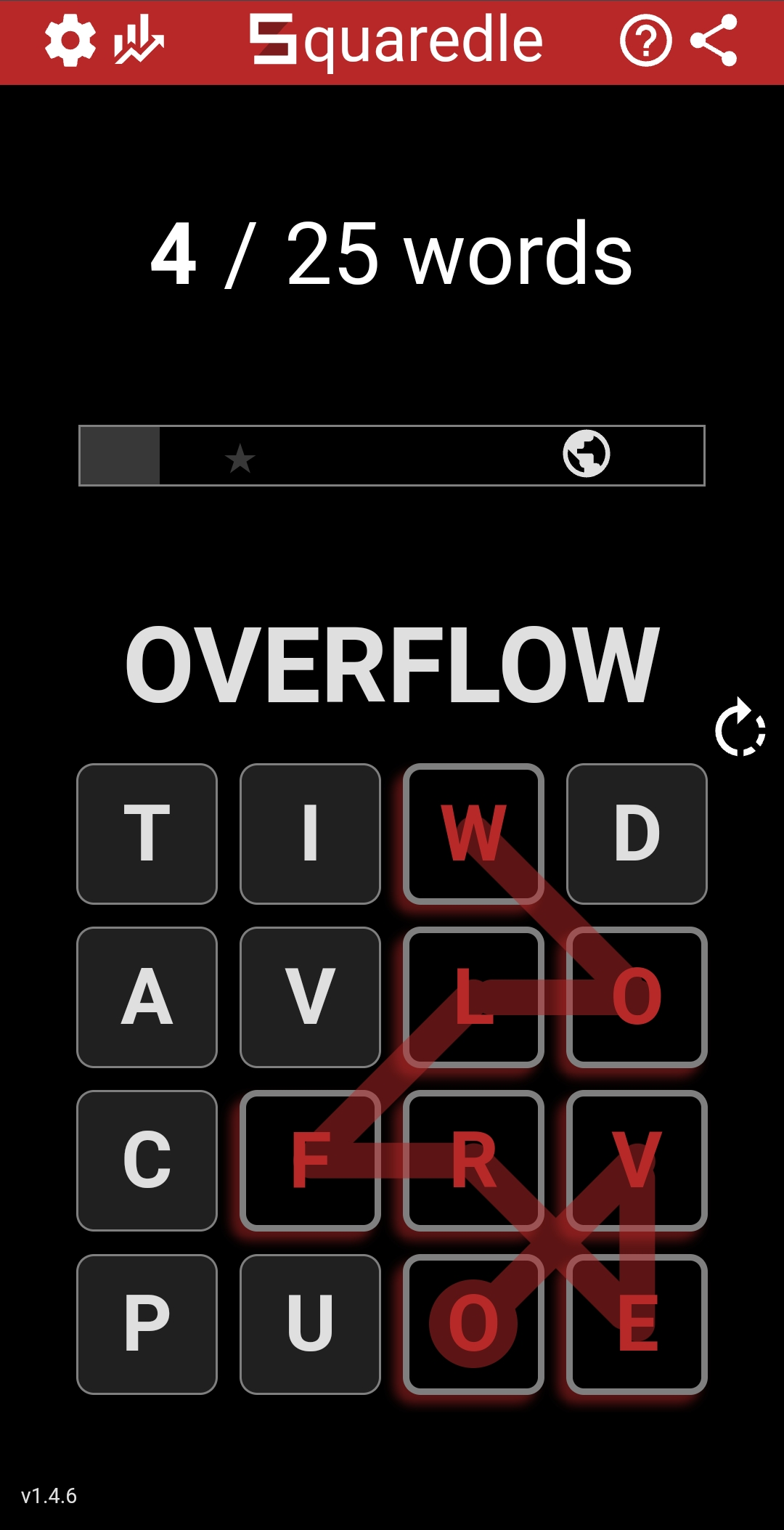Open the help question mark

pos(645,41)
